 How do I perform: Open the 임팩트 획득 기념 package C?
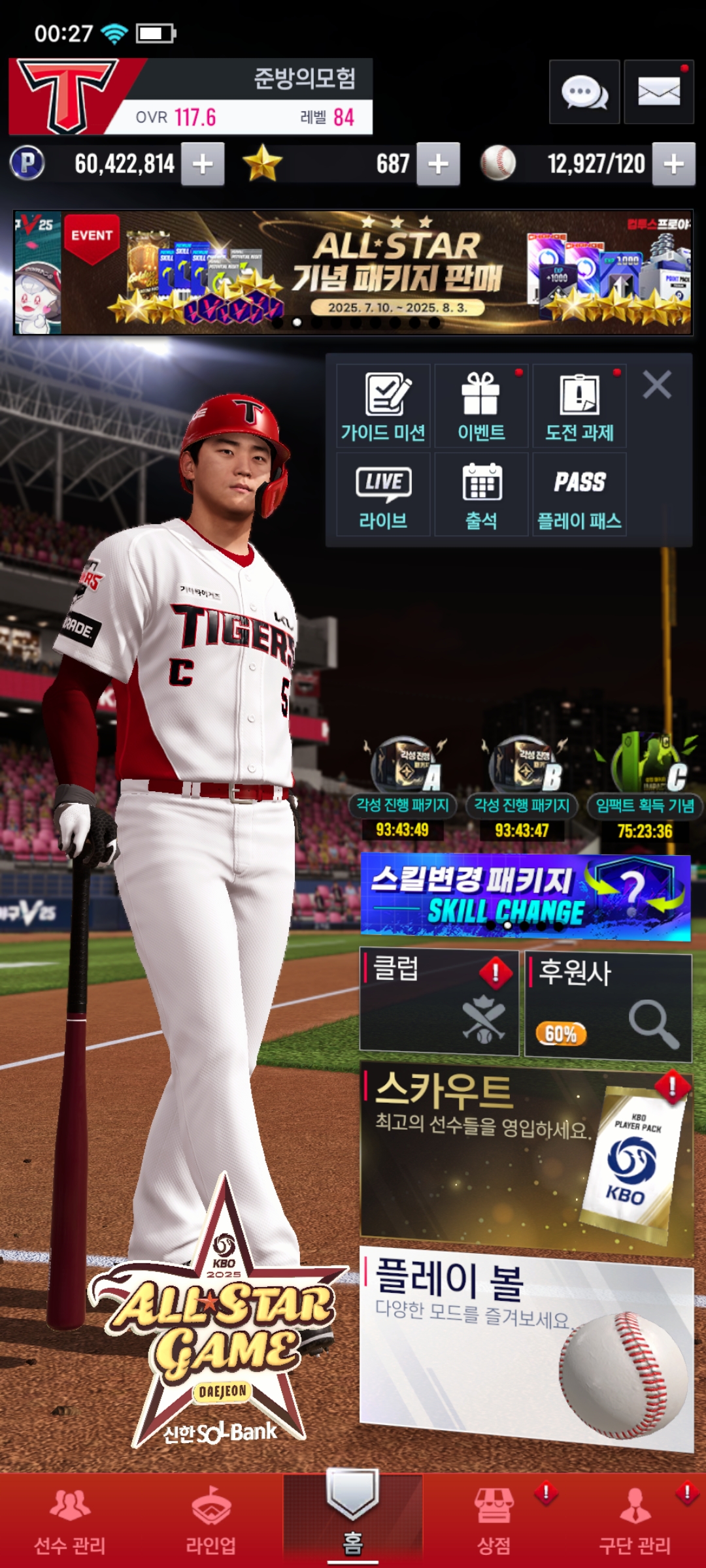point(645,784)
